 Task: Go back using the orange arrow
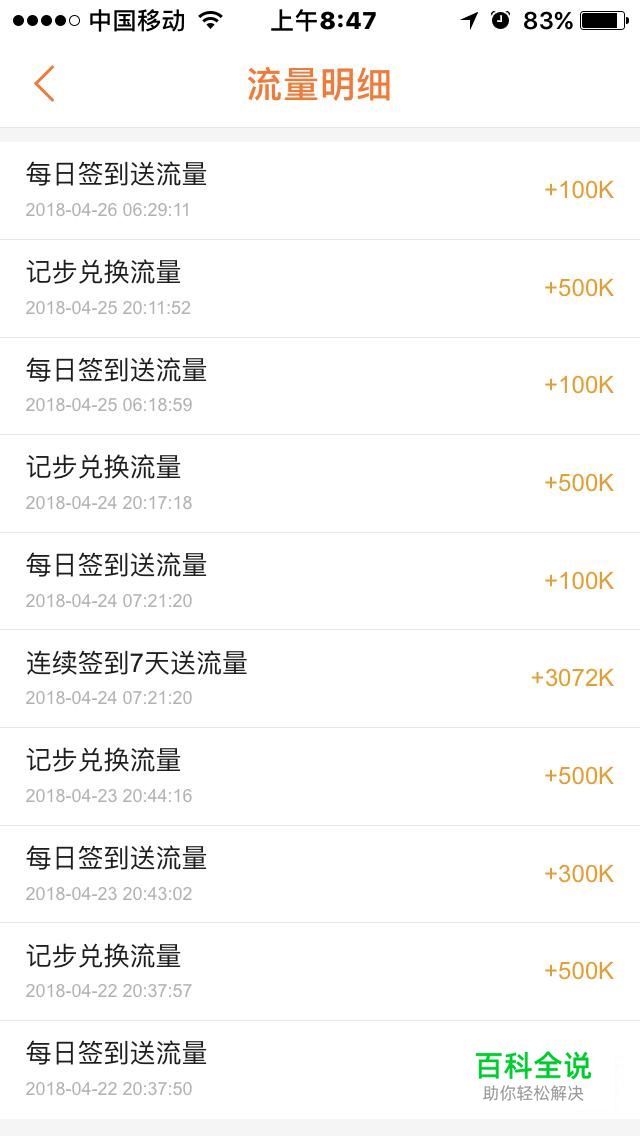(x=43, y=83)
